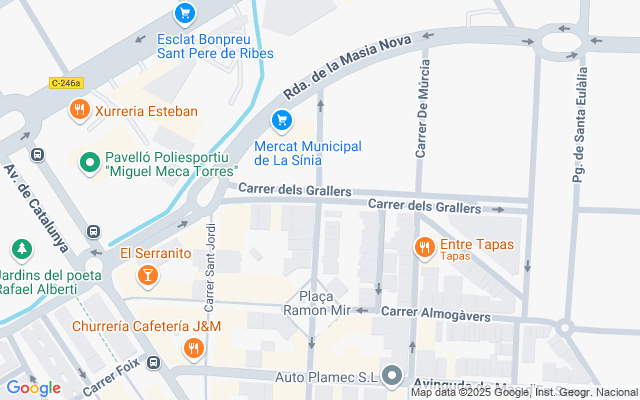
Task: Open the Entre Tapas restaurant pin
Action: (424, 246)
